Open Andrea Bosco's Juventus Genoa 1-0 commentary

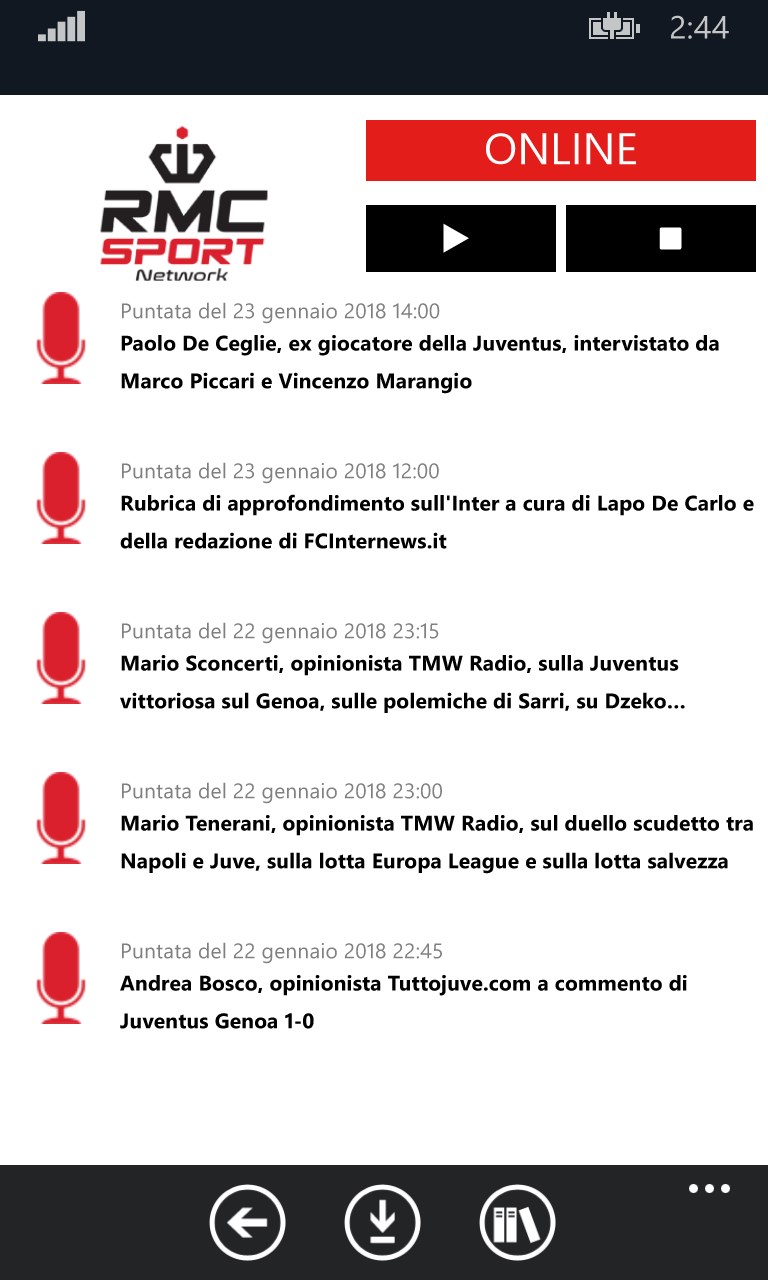(x=402, y=1002)
